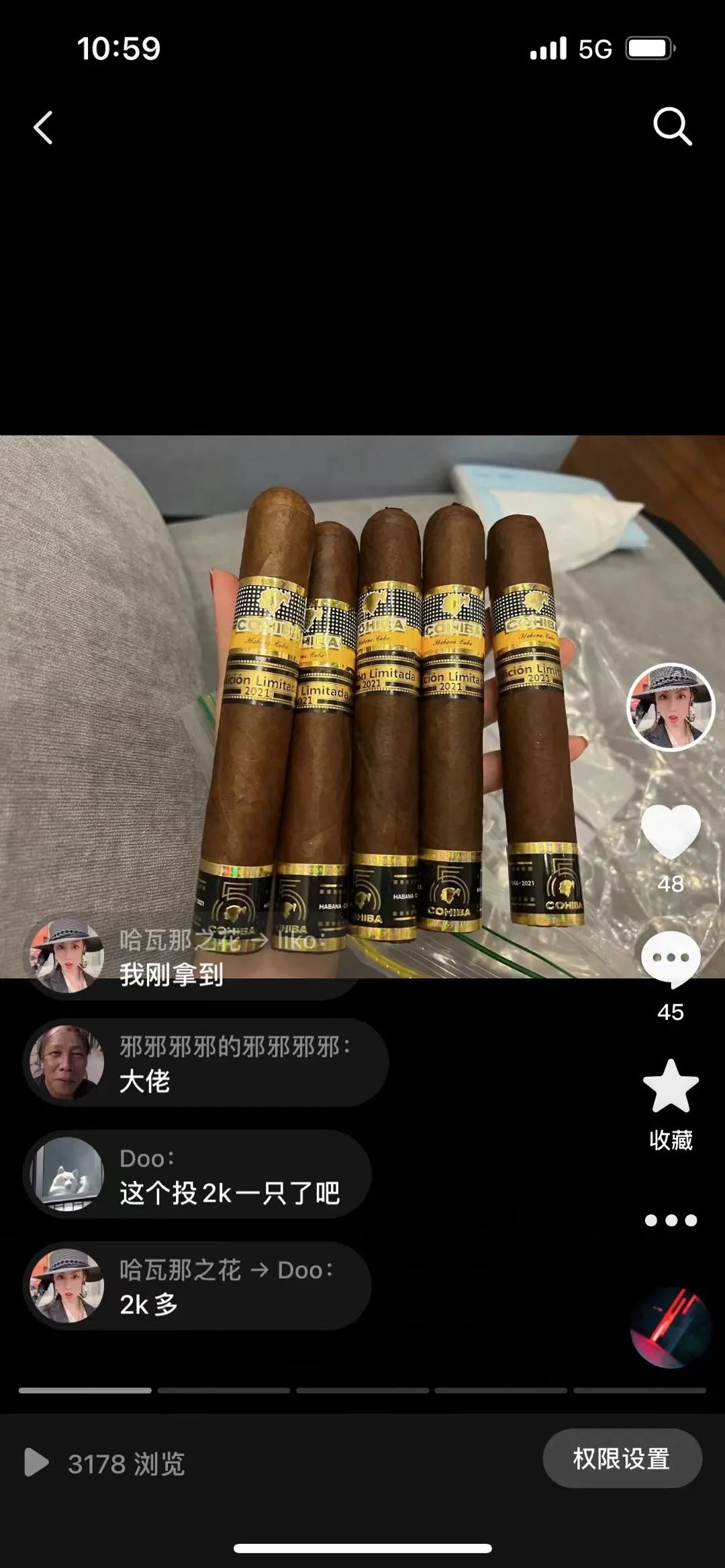Open the spinning music disc
The width and height of the screenshot is (725, 1568).
pos(671,1327)
